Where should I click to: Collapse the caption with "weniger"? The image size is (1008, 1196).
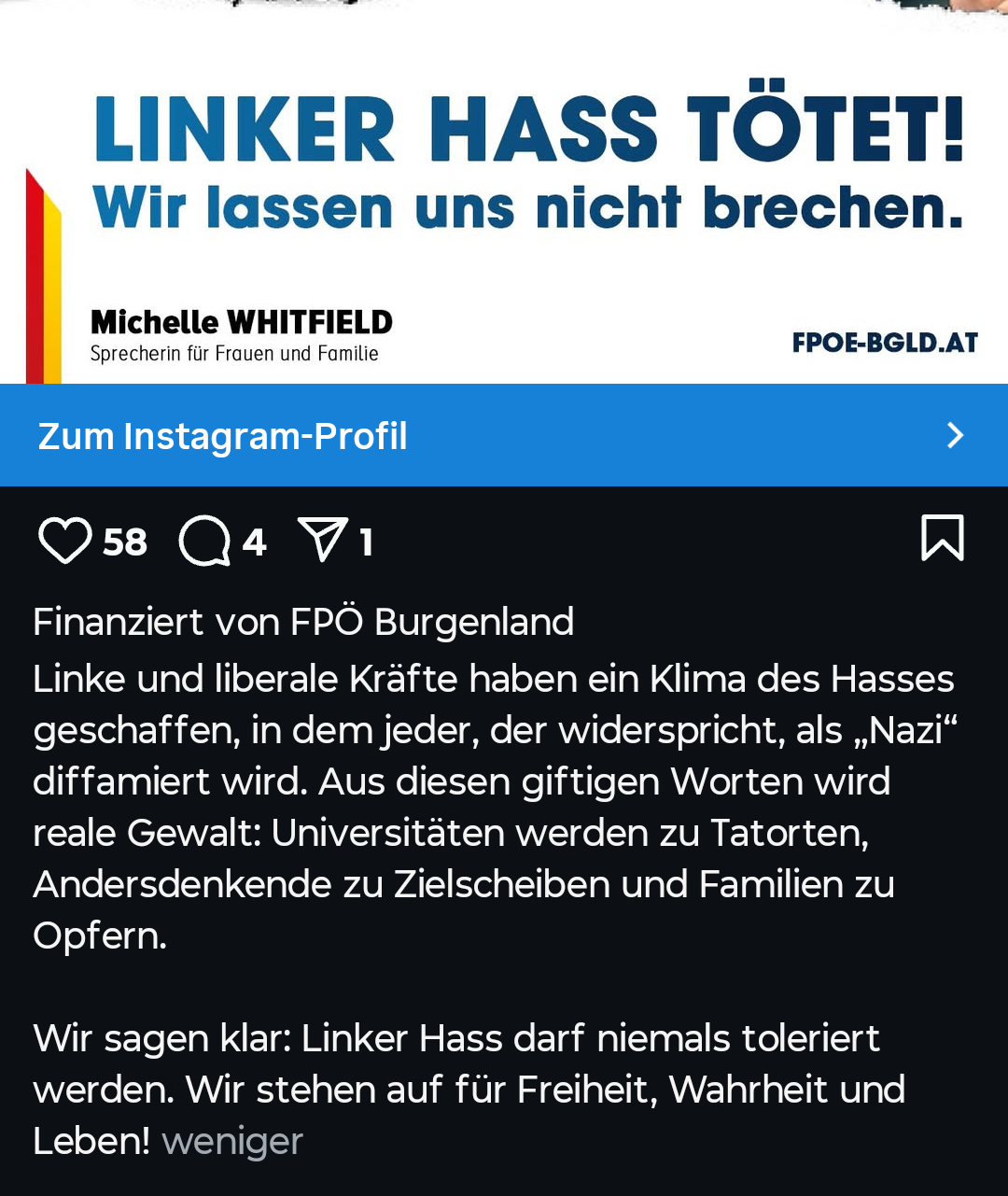tap(232, 1141)
